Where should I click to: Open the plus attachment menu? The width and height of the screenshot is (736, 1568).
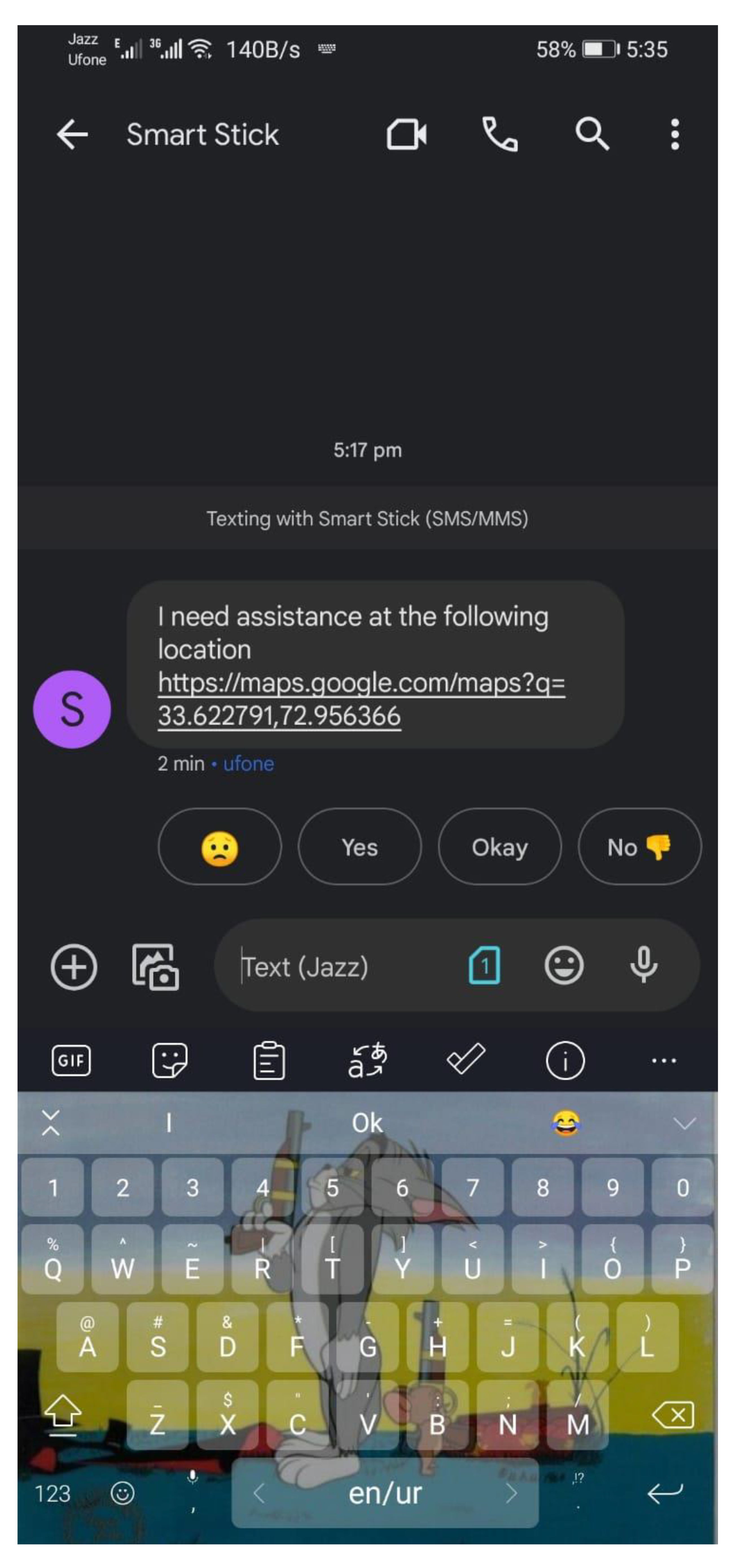(74, 967)
